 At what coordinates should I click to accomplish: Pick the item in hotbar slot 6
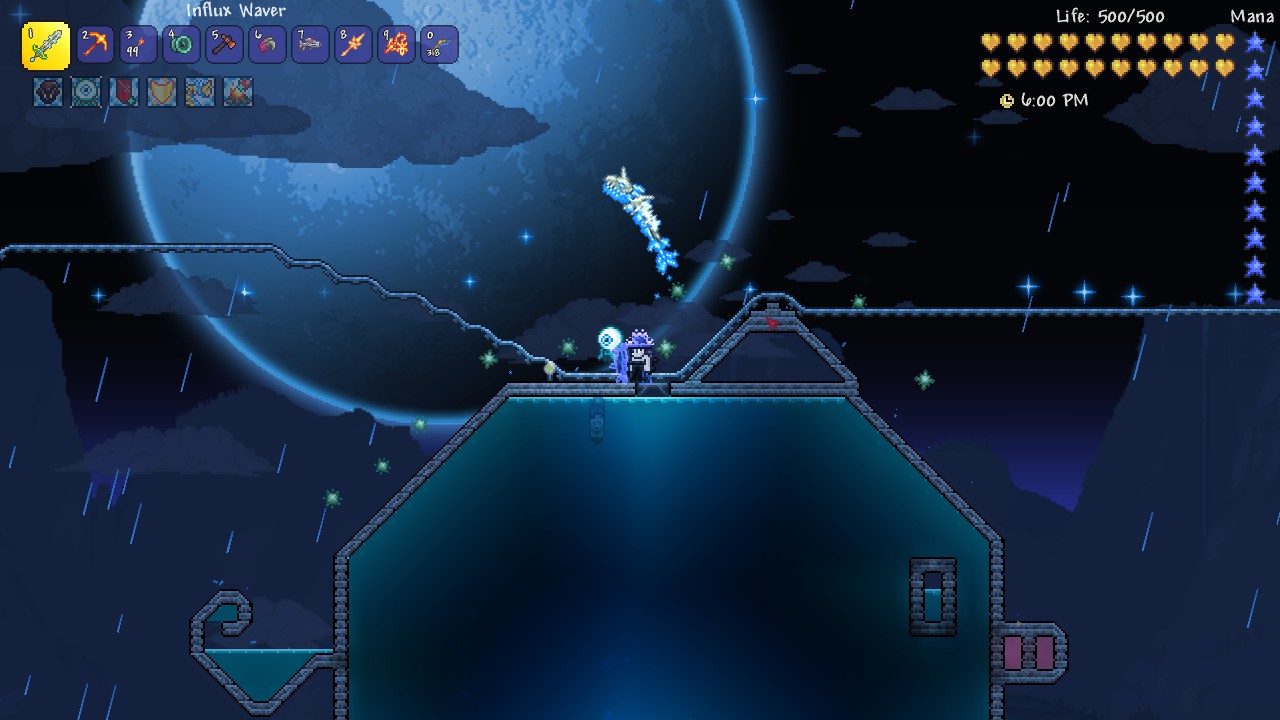268,45
